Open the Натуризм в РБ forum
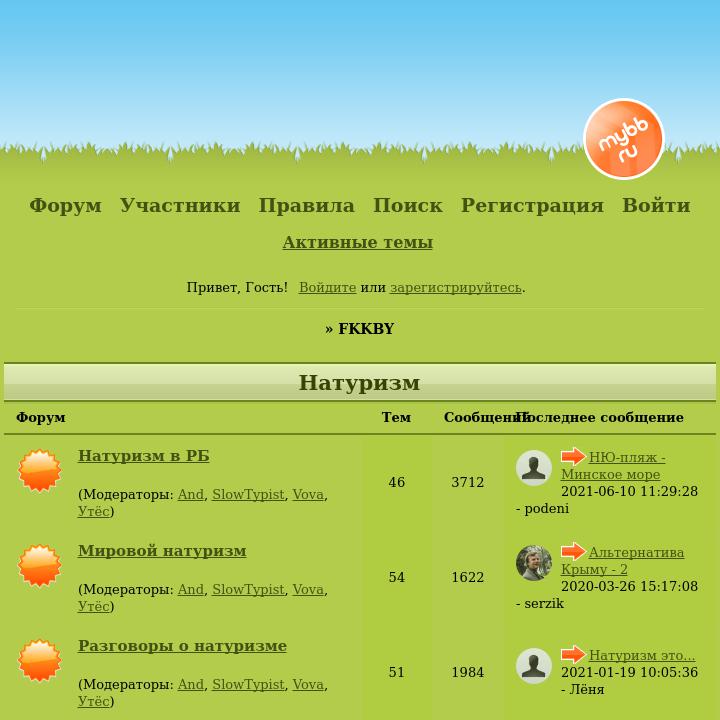This screenshot has width=720, height=720. click(143, 456)
